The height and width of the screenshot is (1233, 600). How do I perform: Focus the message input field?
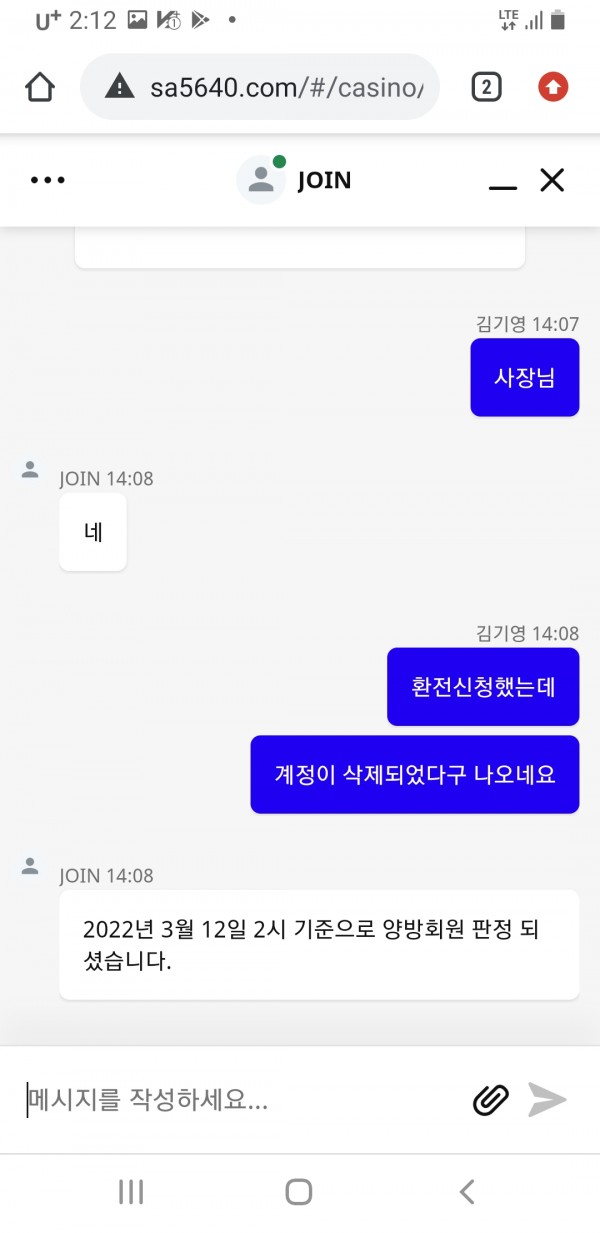coord(240,1100)
